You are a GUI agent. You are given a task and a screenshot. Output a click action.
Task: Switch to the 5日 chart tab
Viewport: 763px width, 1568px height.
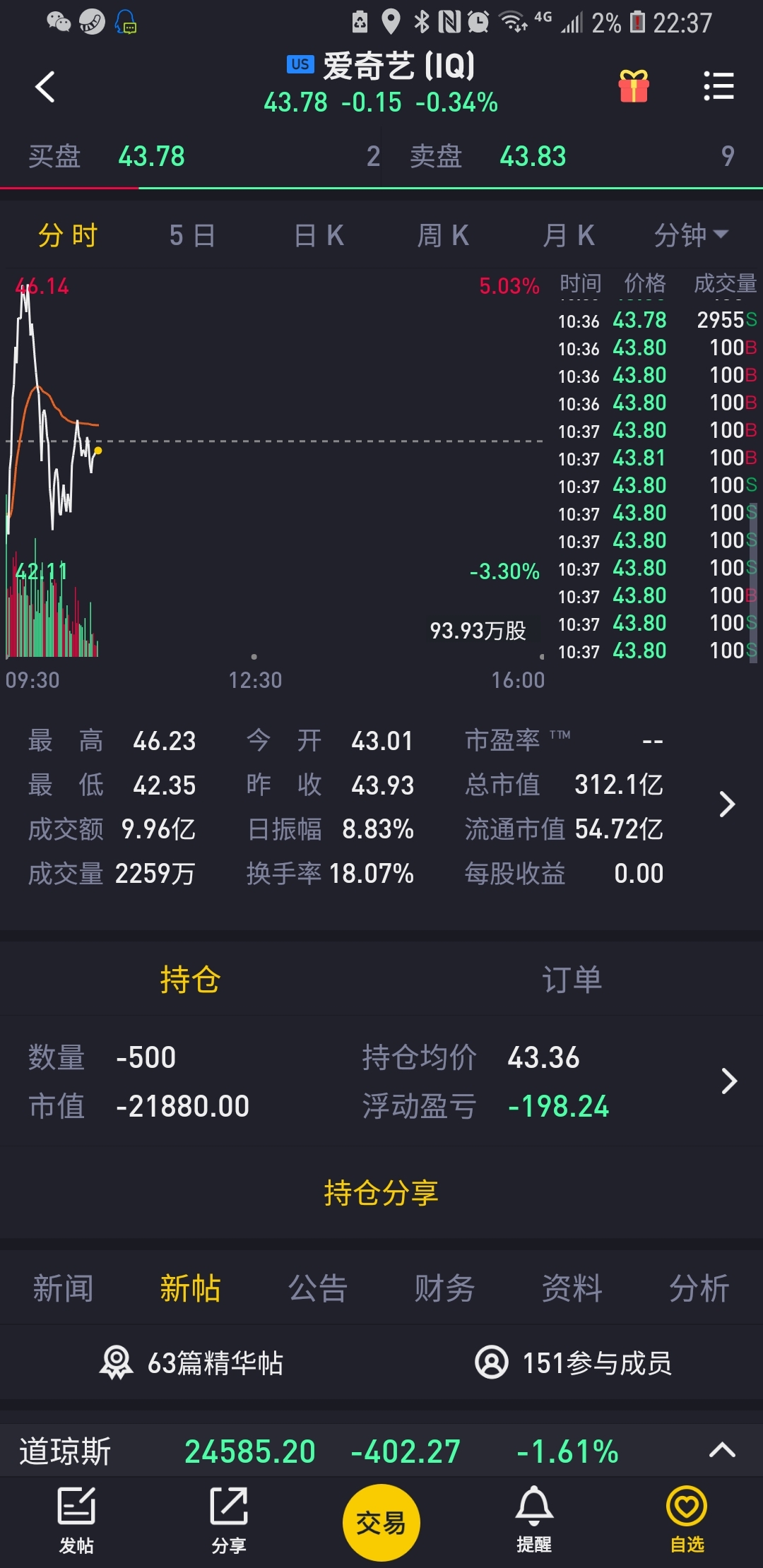click(192, 235)
